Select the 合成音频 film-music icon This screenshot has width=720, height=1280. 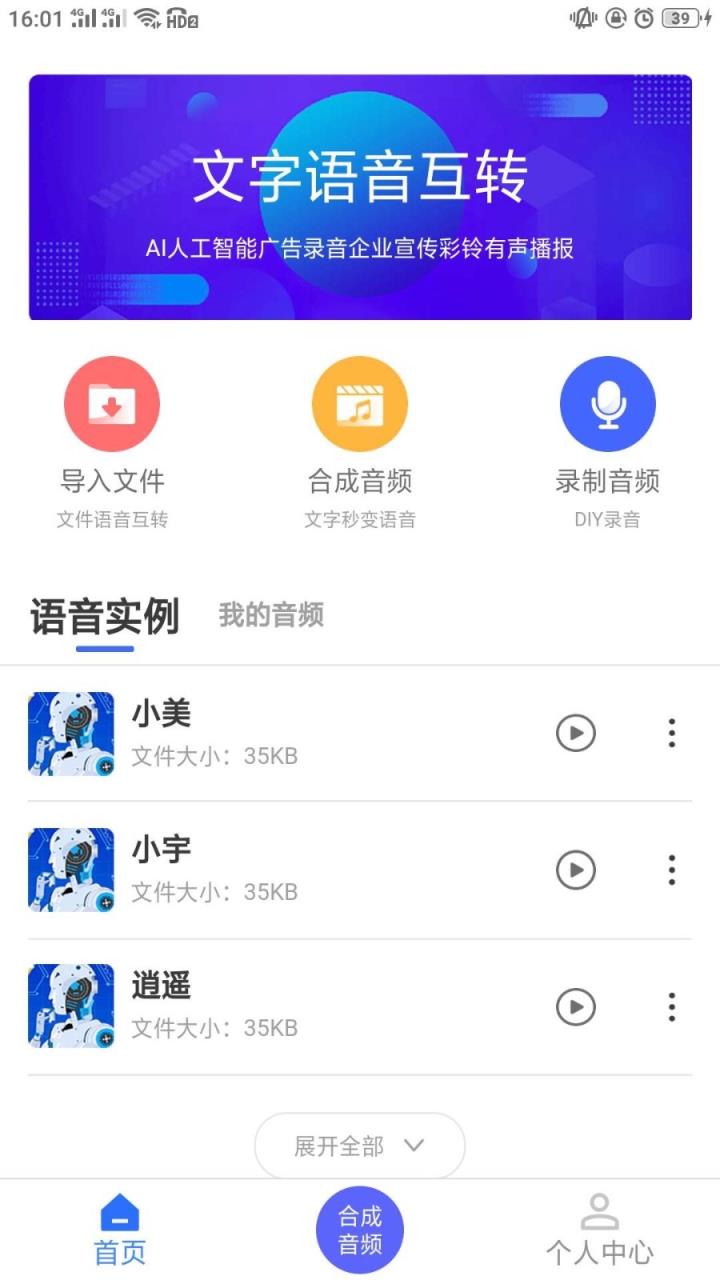pos(361,403)
